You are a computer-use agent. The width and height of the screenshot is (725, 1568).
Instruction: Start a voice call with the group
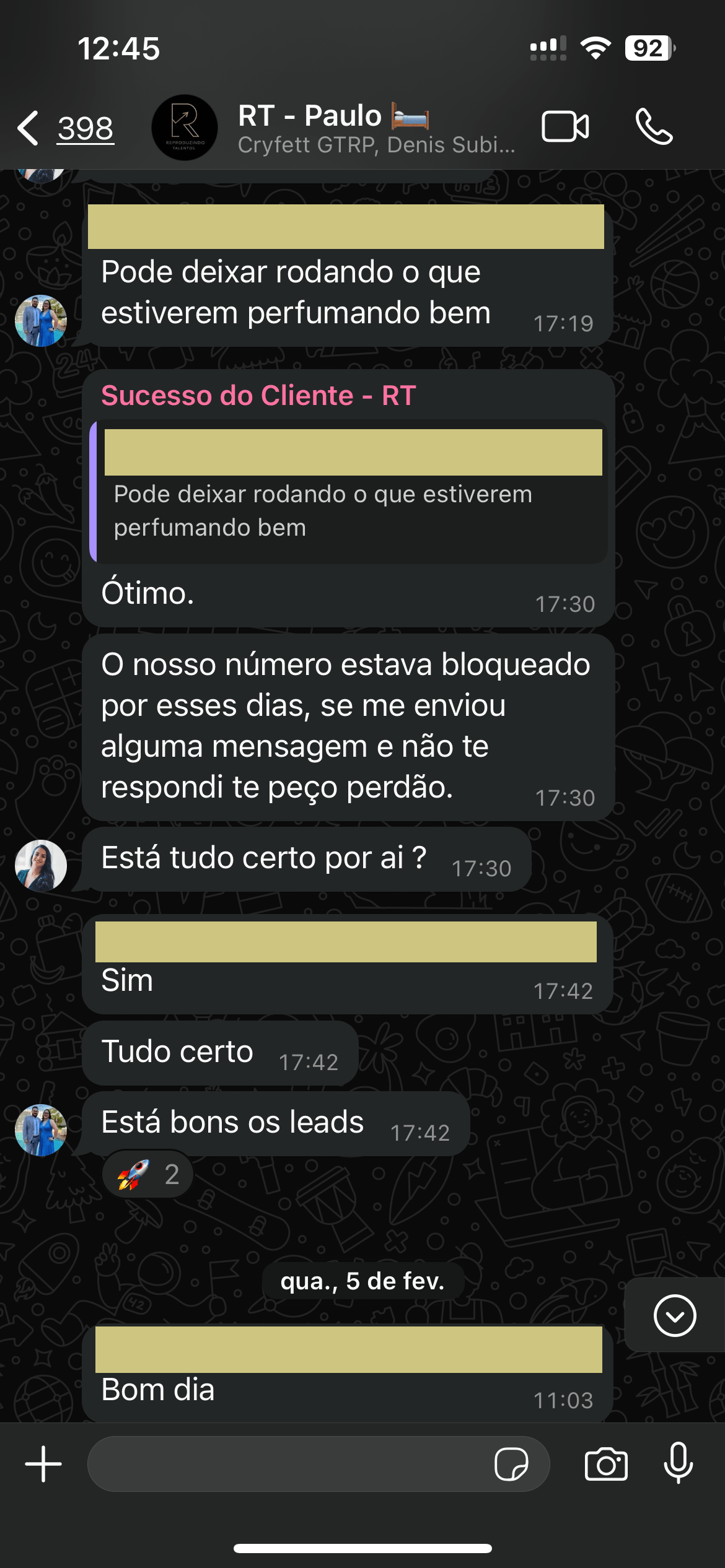654,127
